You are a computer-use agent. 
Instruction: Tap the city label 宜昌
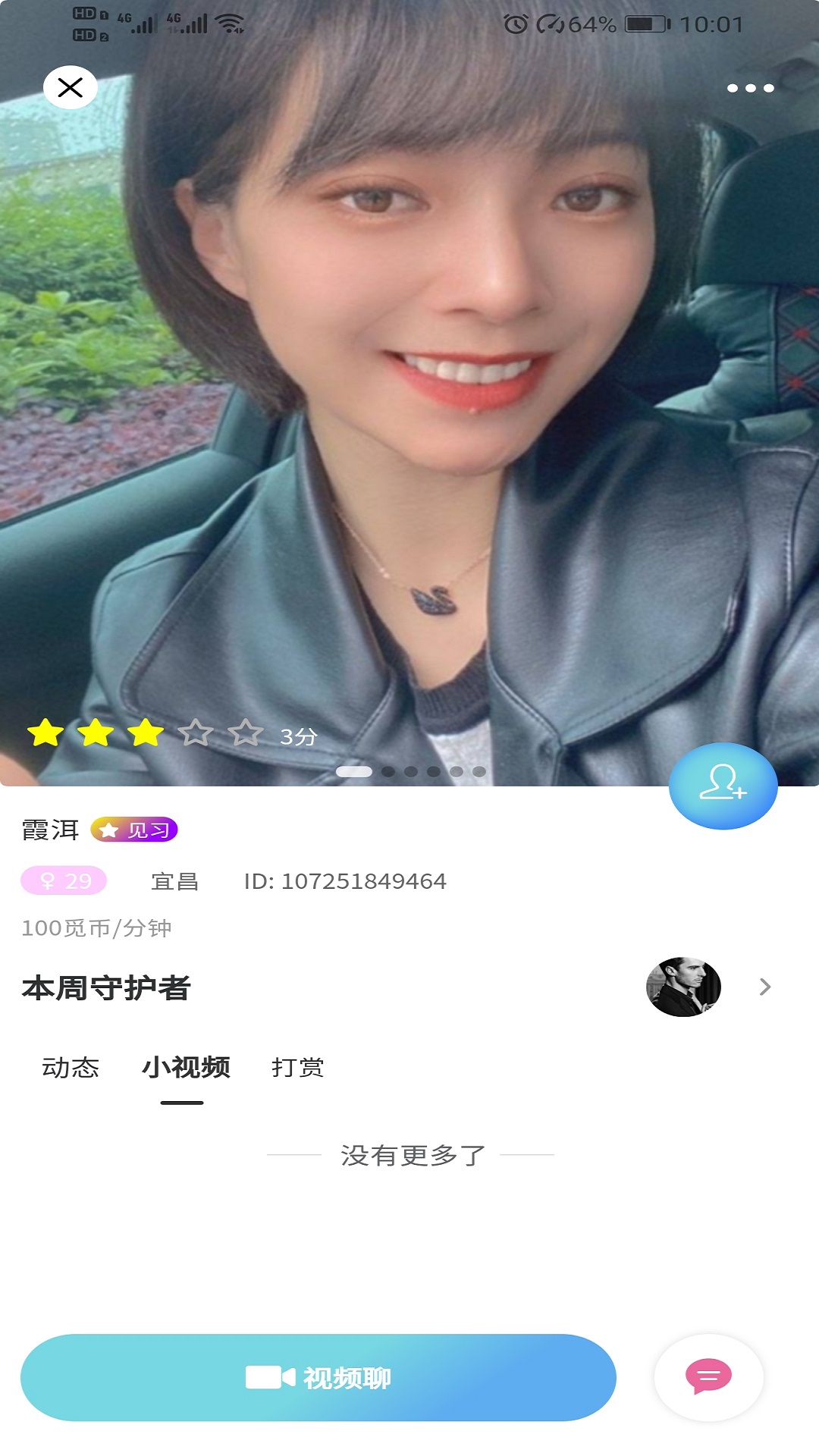click(174, 880)
